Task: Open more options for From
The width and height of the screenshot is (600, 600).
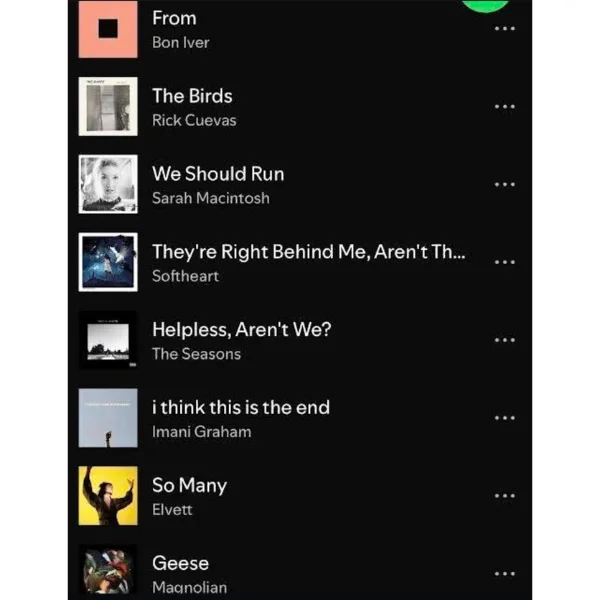Action: 505,28
